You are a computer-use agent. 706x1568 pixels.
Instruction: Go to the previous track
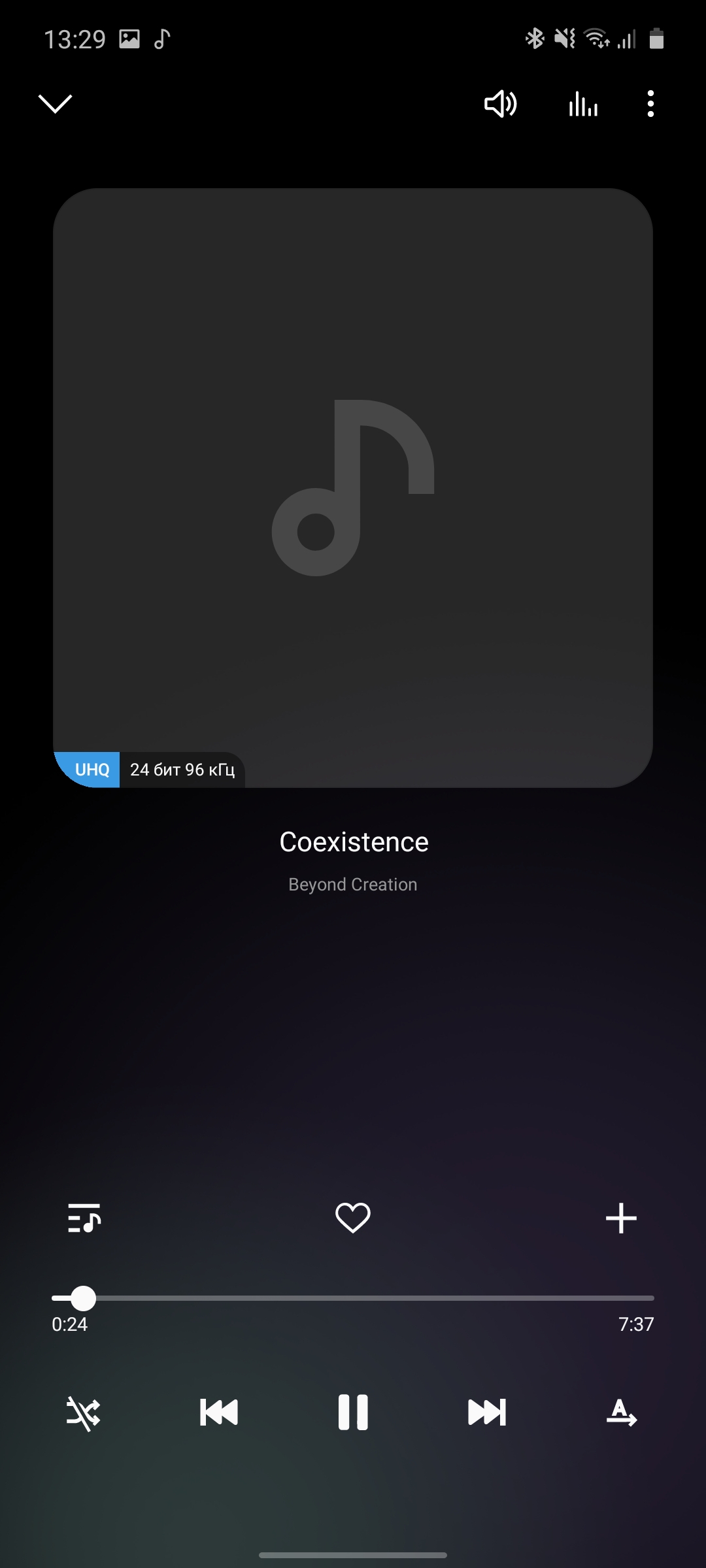coord(219,1413)
